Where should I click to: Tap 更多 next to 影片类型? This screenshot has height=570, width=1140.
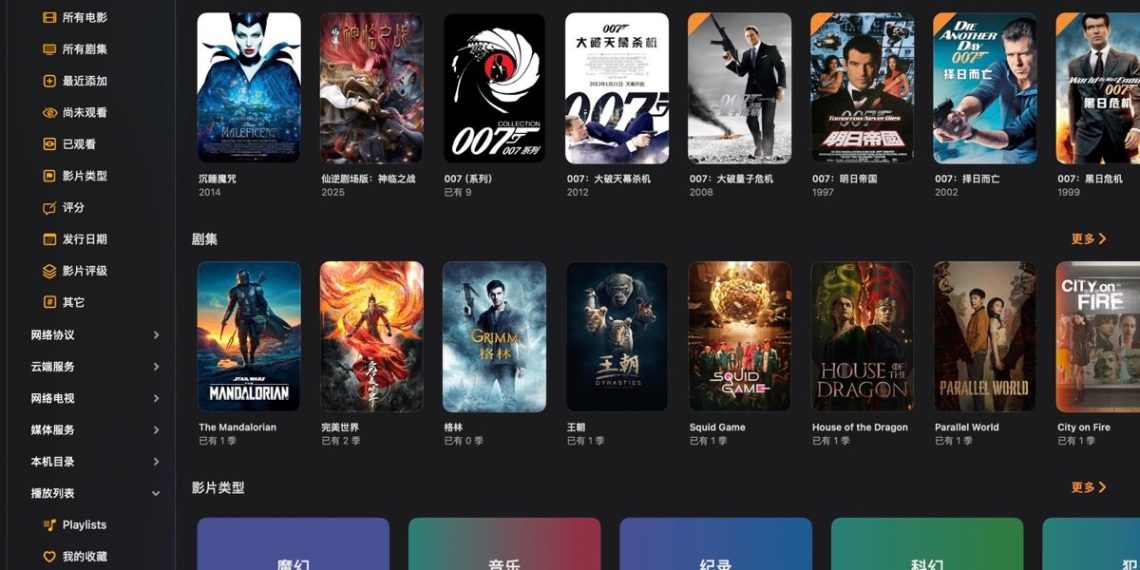click(x=1088, y=487)
